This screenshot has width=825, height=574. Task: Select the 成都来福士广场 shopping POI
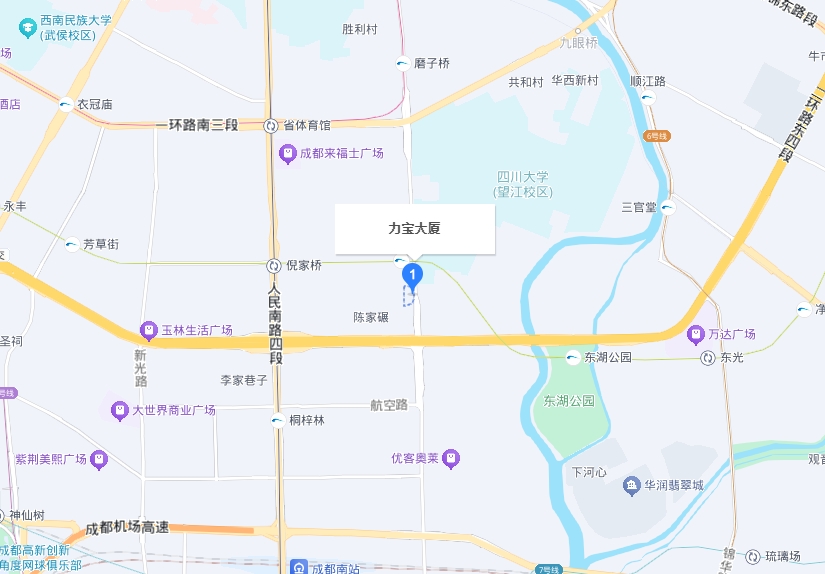pyautogui.click(x=288, y=154)
